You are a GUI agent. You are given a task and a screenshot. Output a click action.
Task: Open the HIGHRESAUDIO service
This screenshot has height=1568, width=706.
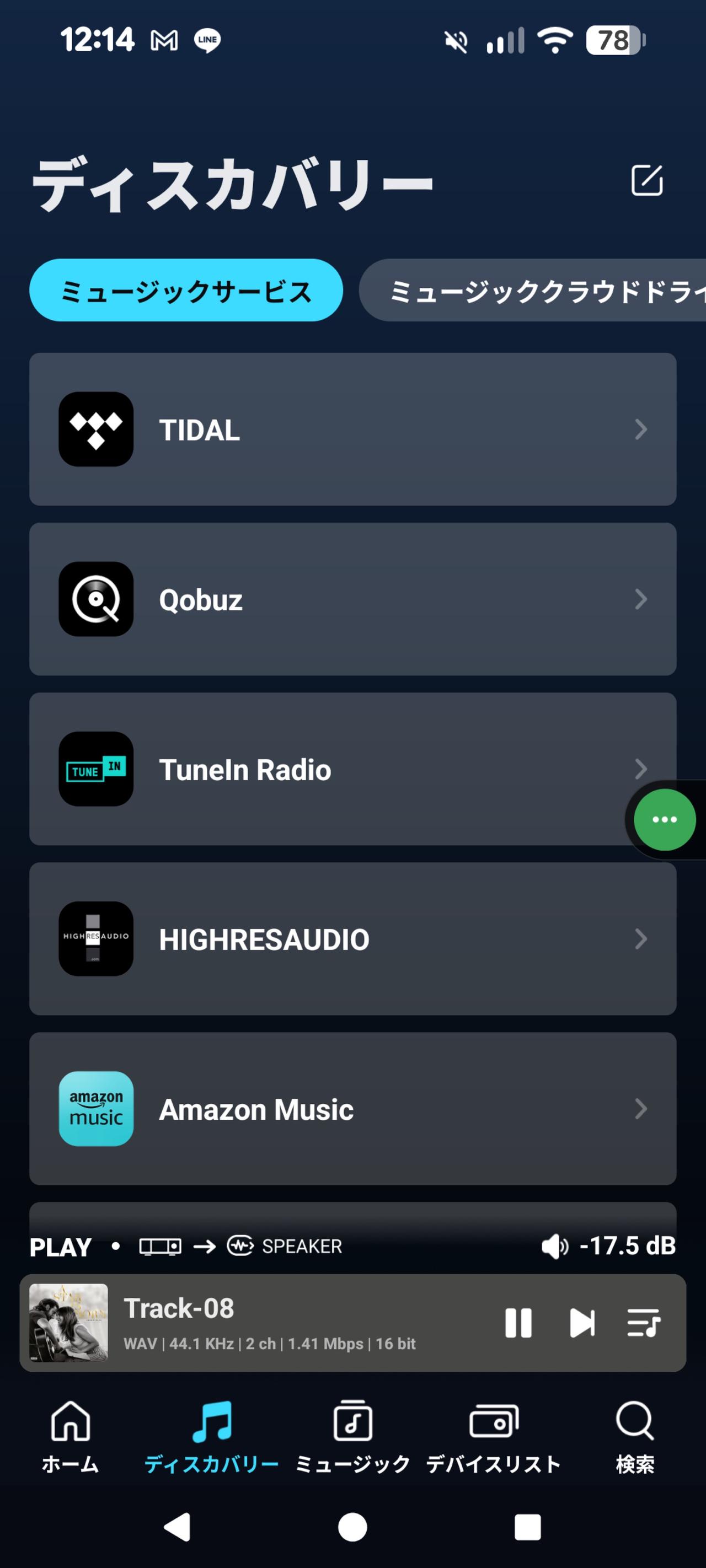pos(352,938)
